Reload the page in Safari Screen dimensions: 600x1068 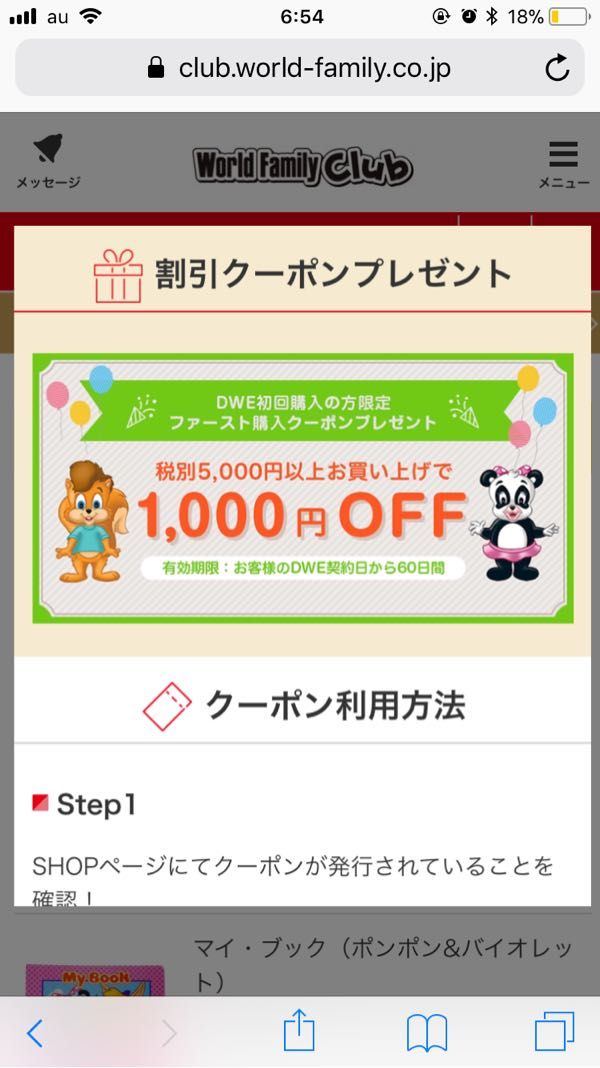click(557, 68)
